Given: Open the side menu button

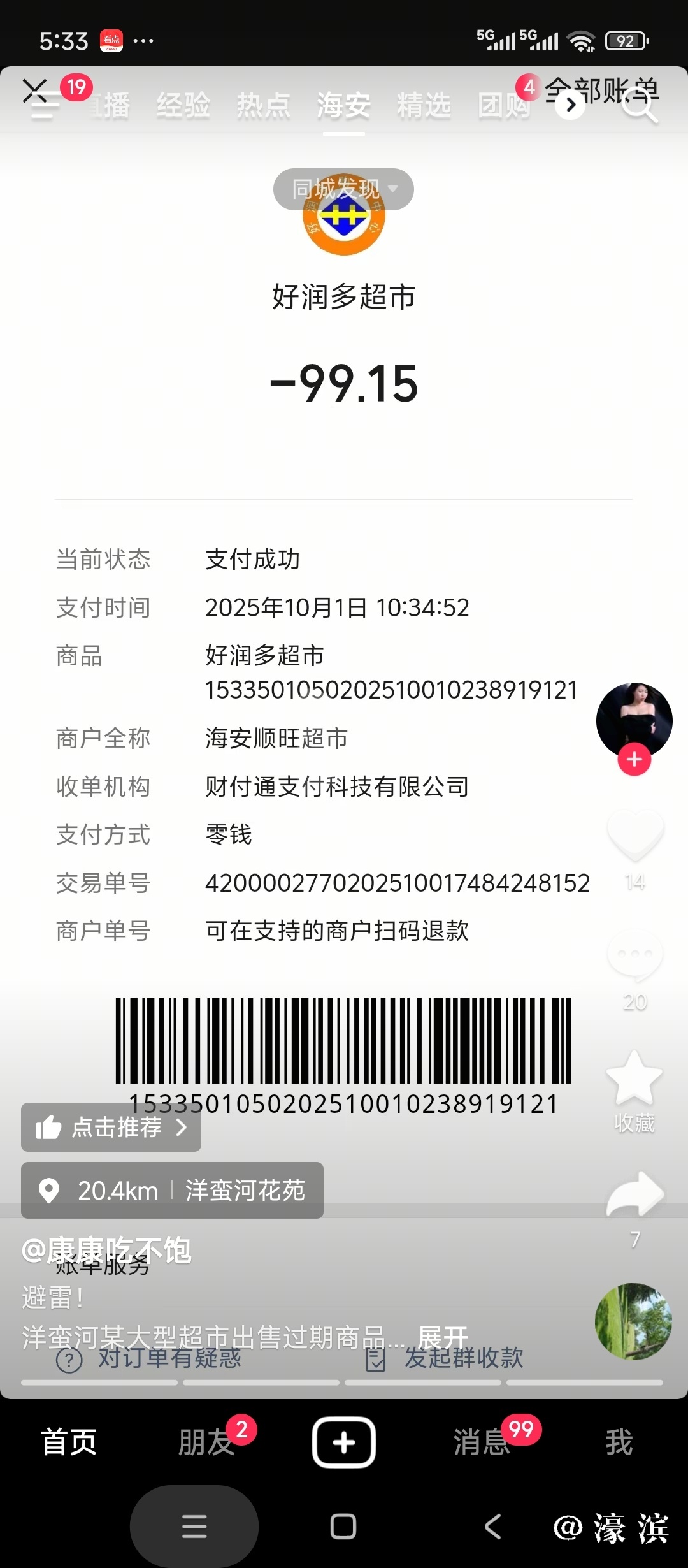Looking at the screenshot, I should (x=42, y=106).
